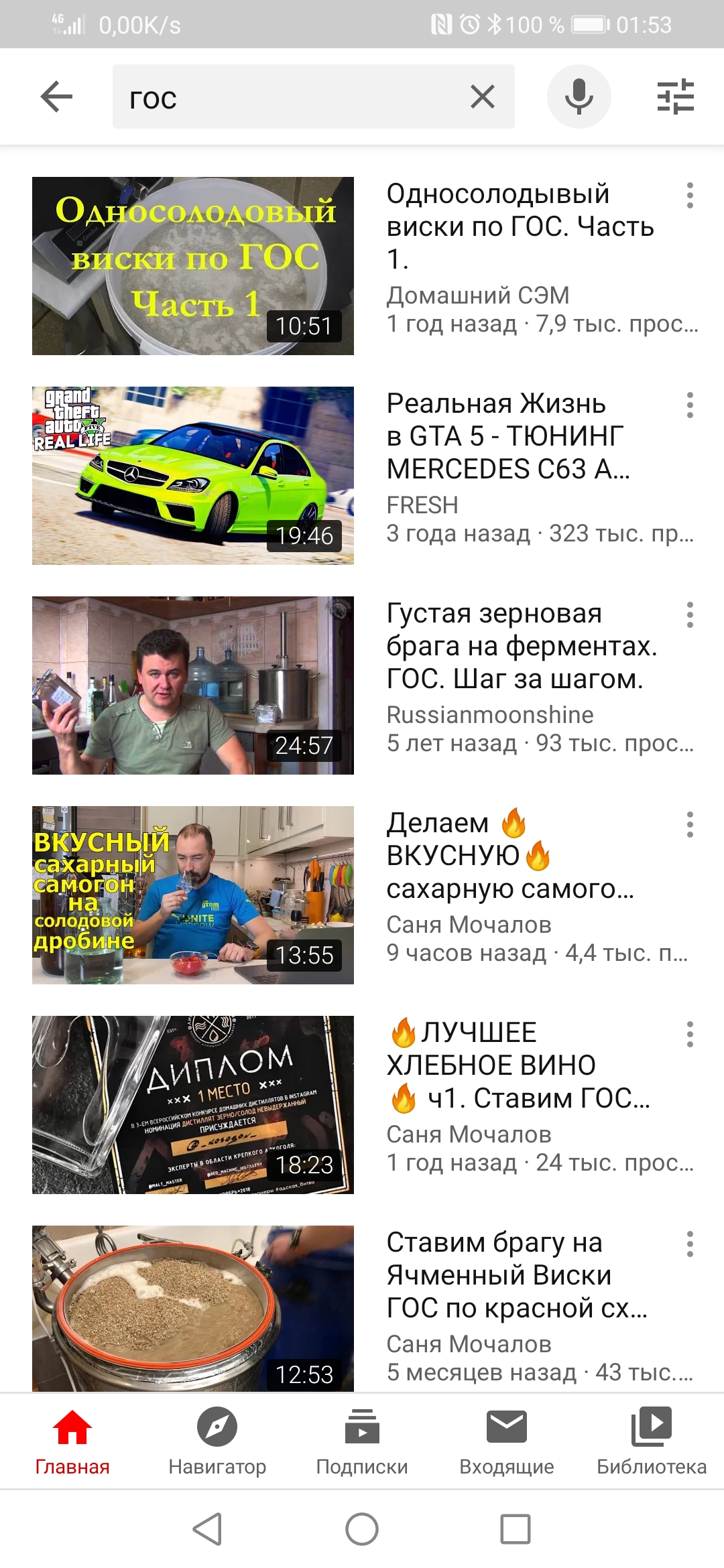Open 'Густая зерновая брага на ферментах' video
This screenshot has width=724, height=1568.
(193, 685)
